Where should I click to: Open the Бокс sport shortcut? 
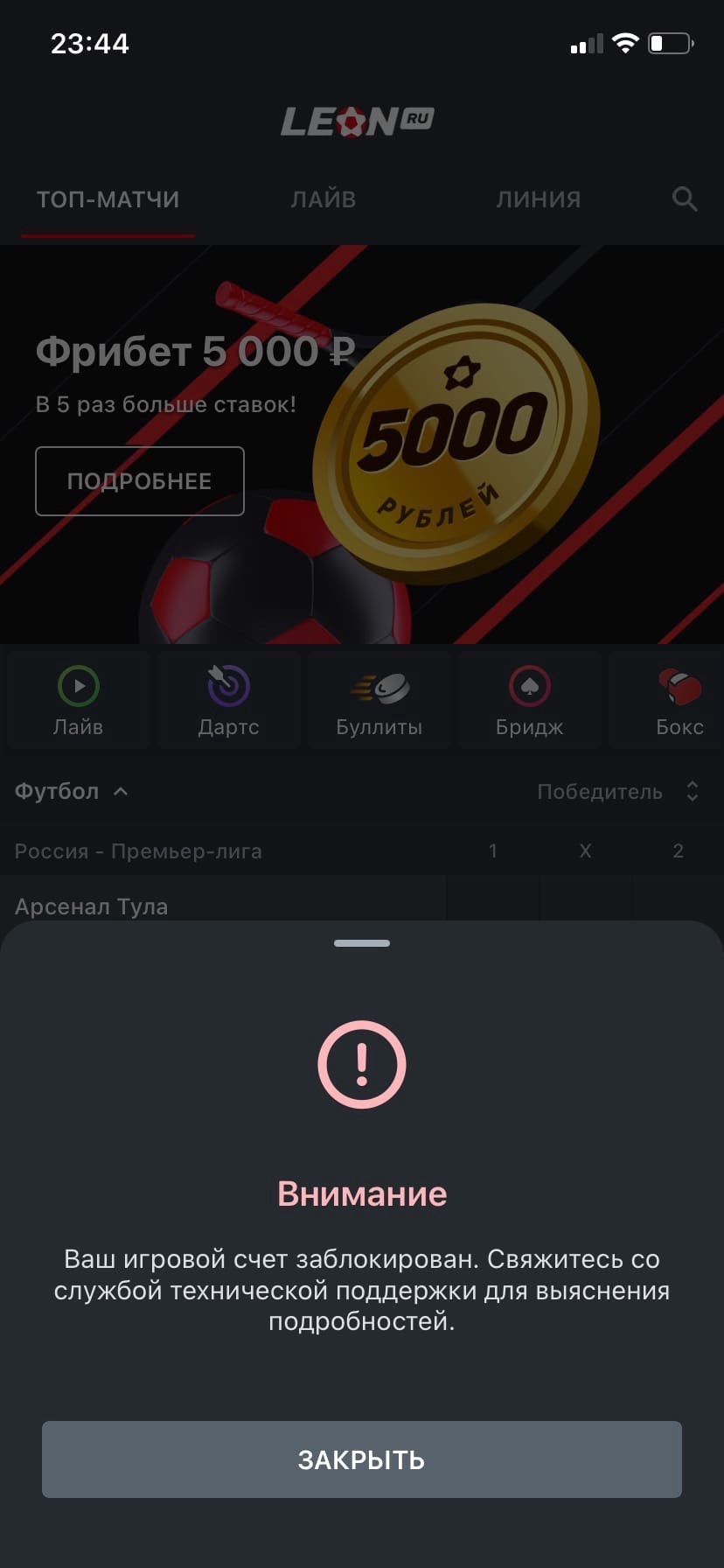(x=679, y=701)
